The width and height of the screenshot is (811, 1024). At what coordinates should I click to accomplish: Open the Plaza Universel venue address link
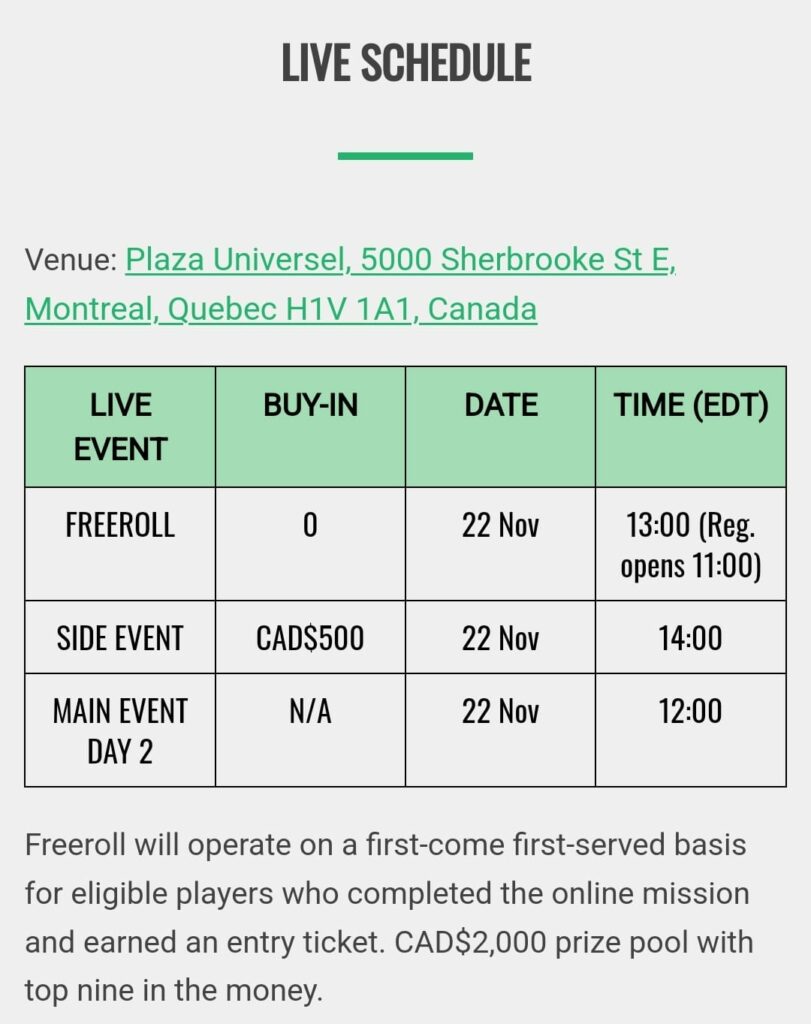(400, 261)
